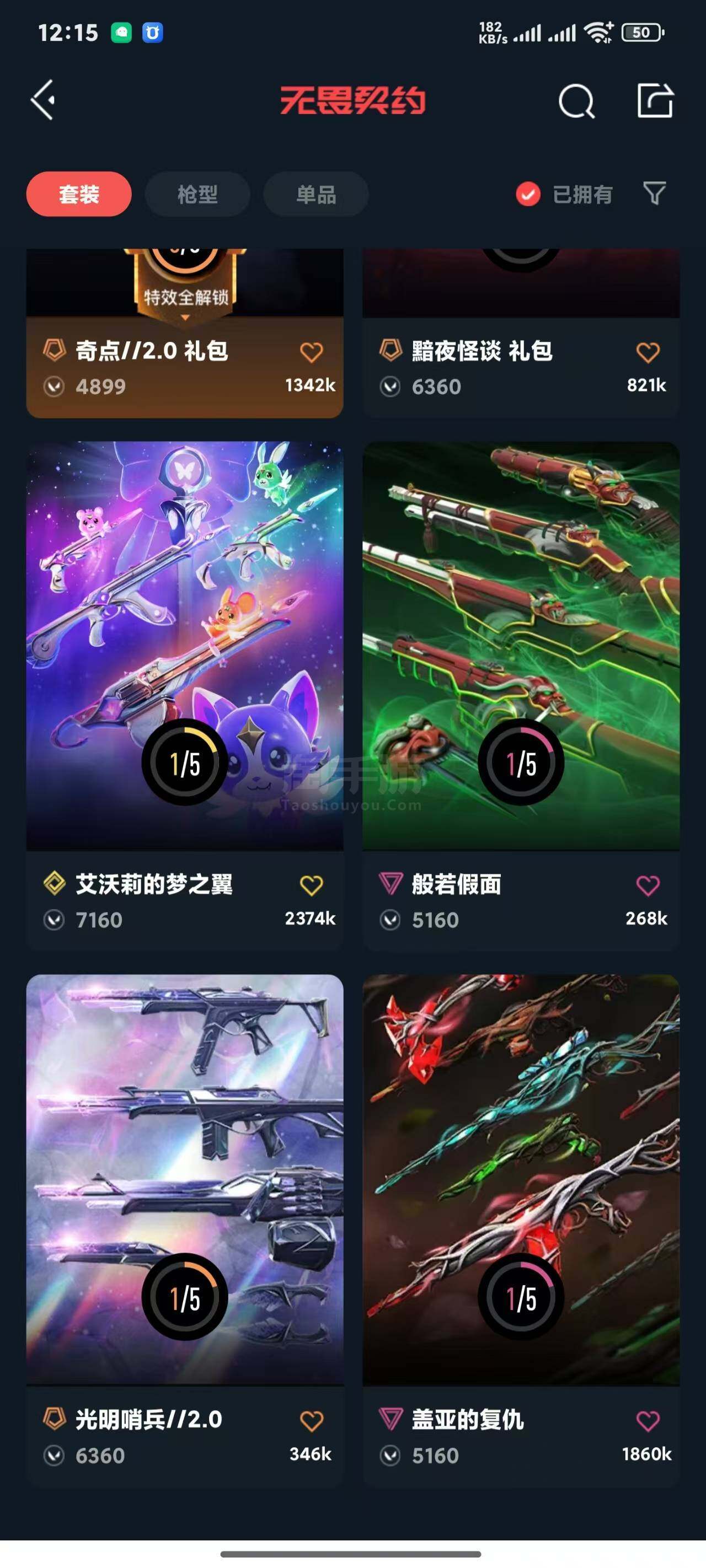Like the 奇点//2.0 礼包 bundle
The image size is (706, 1568).
311,352
